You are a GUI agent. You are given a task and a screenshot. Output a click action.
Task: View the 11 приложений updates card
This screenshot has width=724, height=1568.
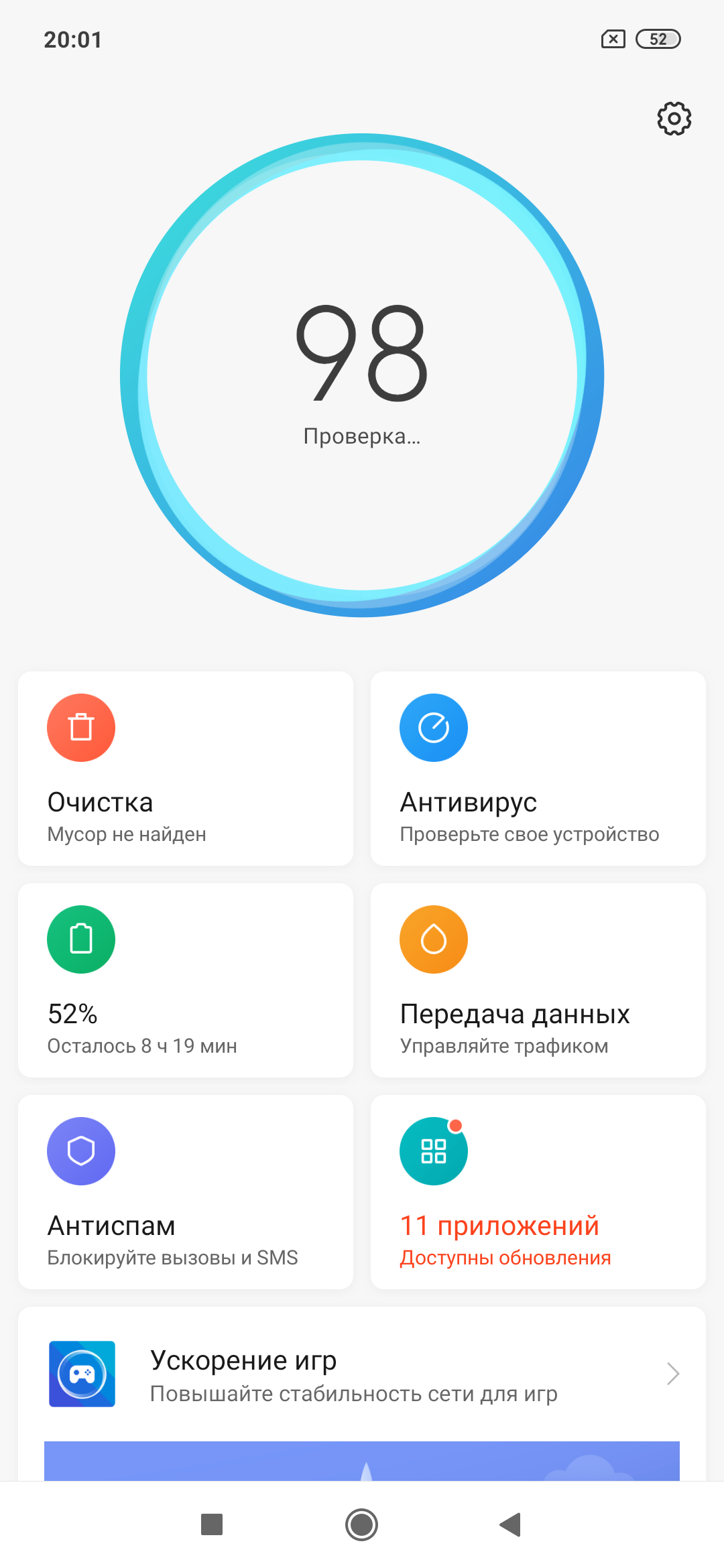coord(538,1192)
